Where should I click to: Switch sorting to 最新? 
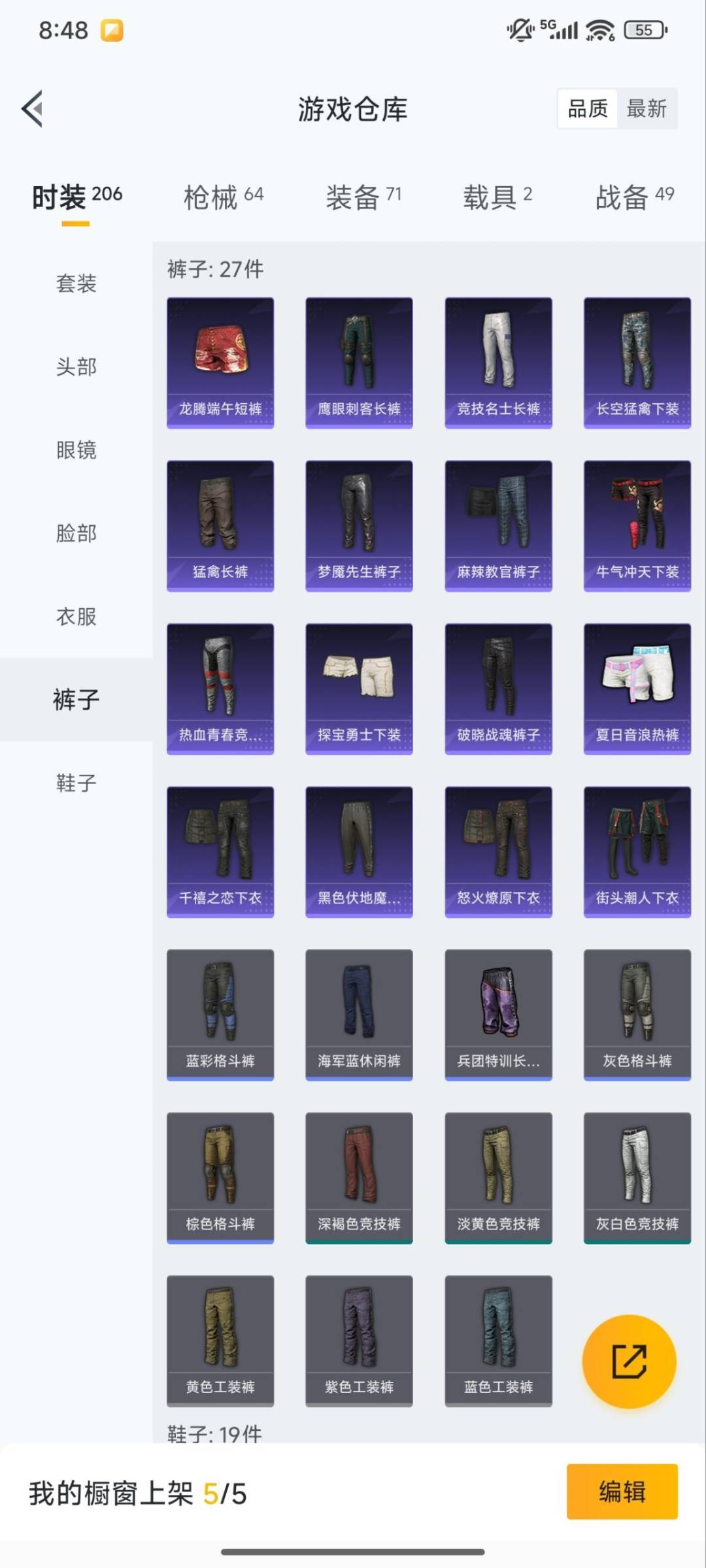[647, 108]
